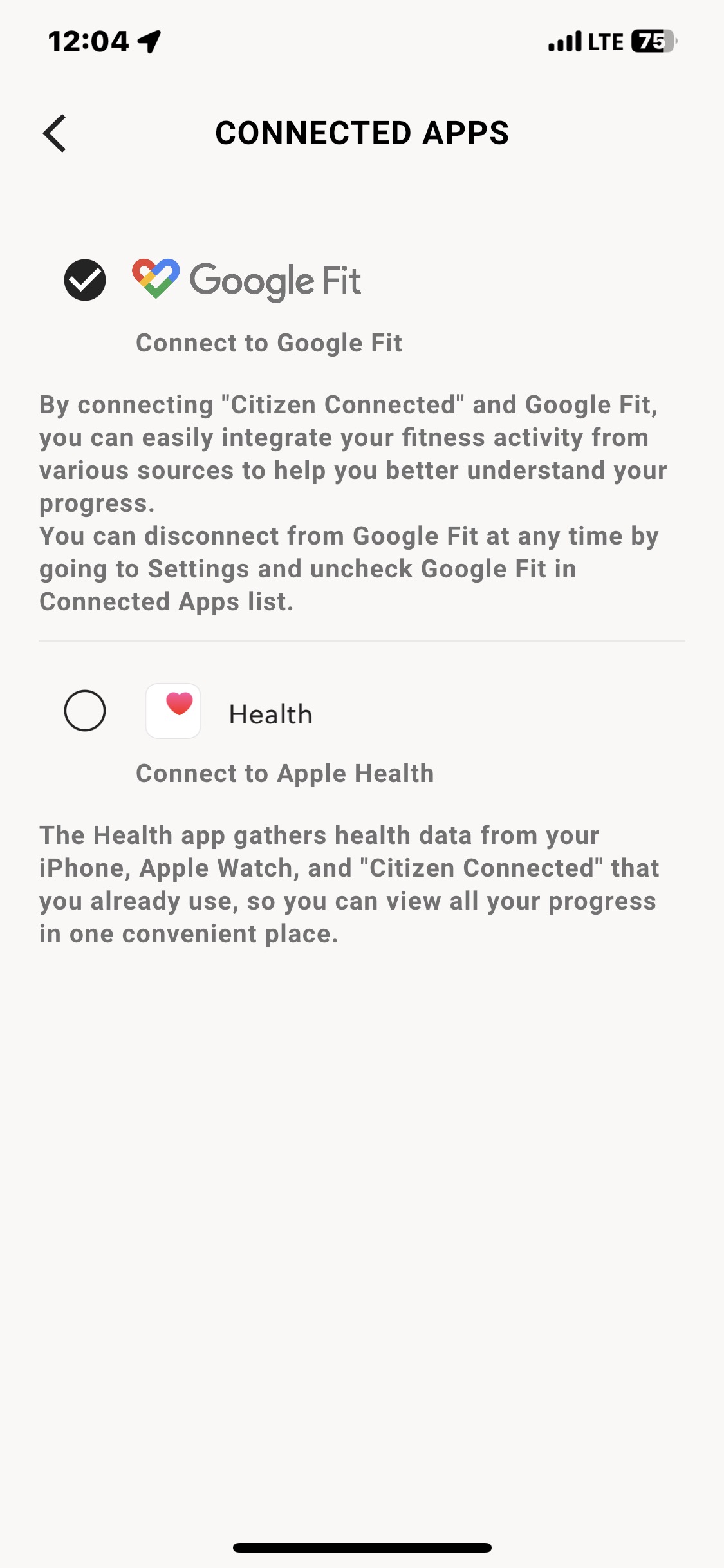Image resolution: width=724 pixels, height=1568 pixels.
Task: Tap the checked black circle next to Google Fit
Action: [x=86, y=279]
